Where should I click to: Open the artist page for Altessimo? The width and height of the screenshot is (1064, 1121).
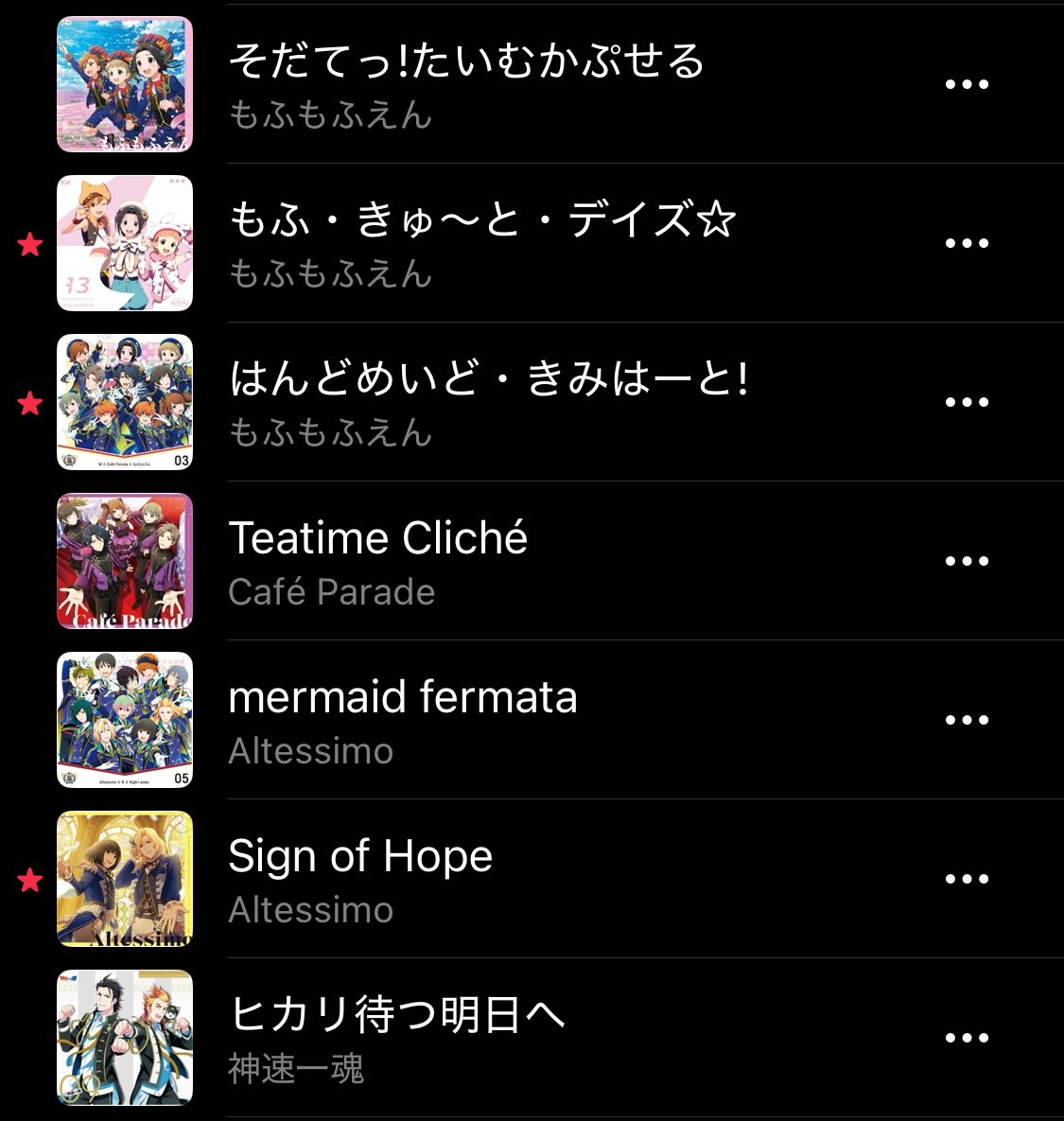pos(310,750)
